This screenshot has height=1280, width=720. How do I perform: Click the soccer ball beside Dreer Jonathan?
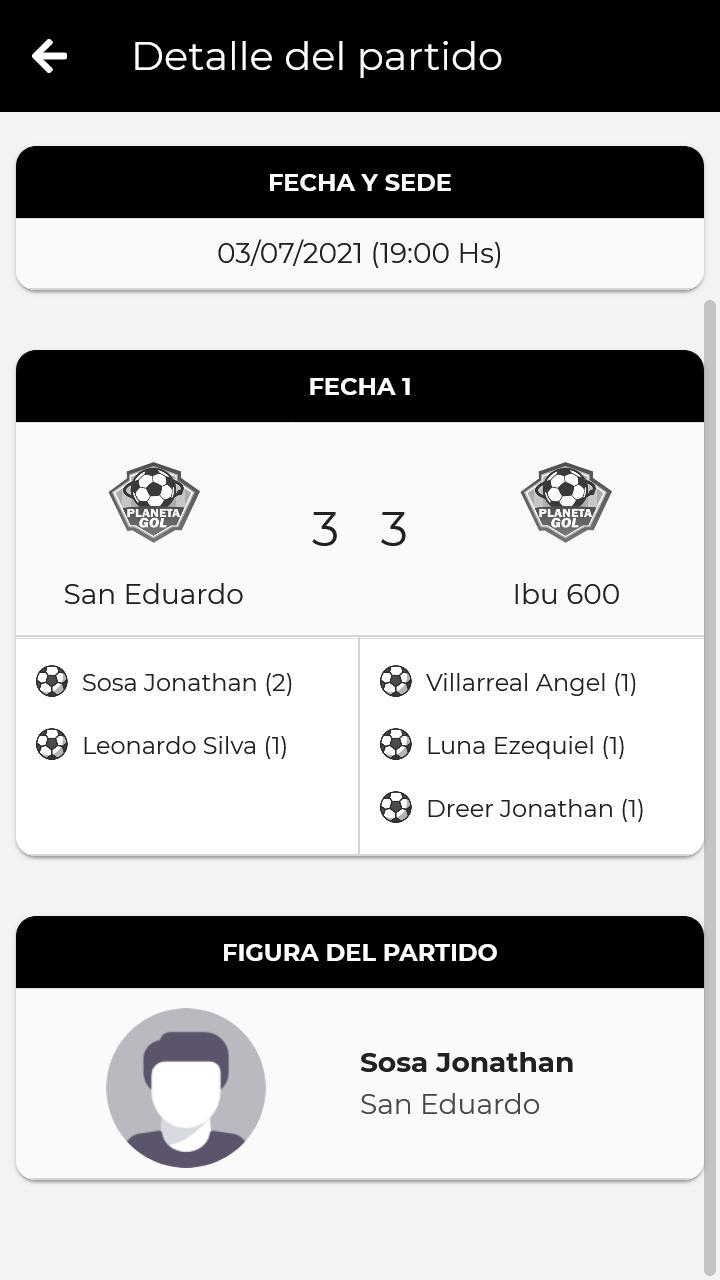point(396,808)
